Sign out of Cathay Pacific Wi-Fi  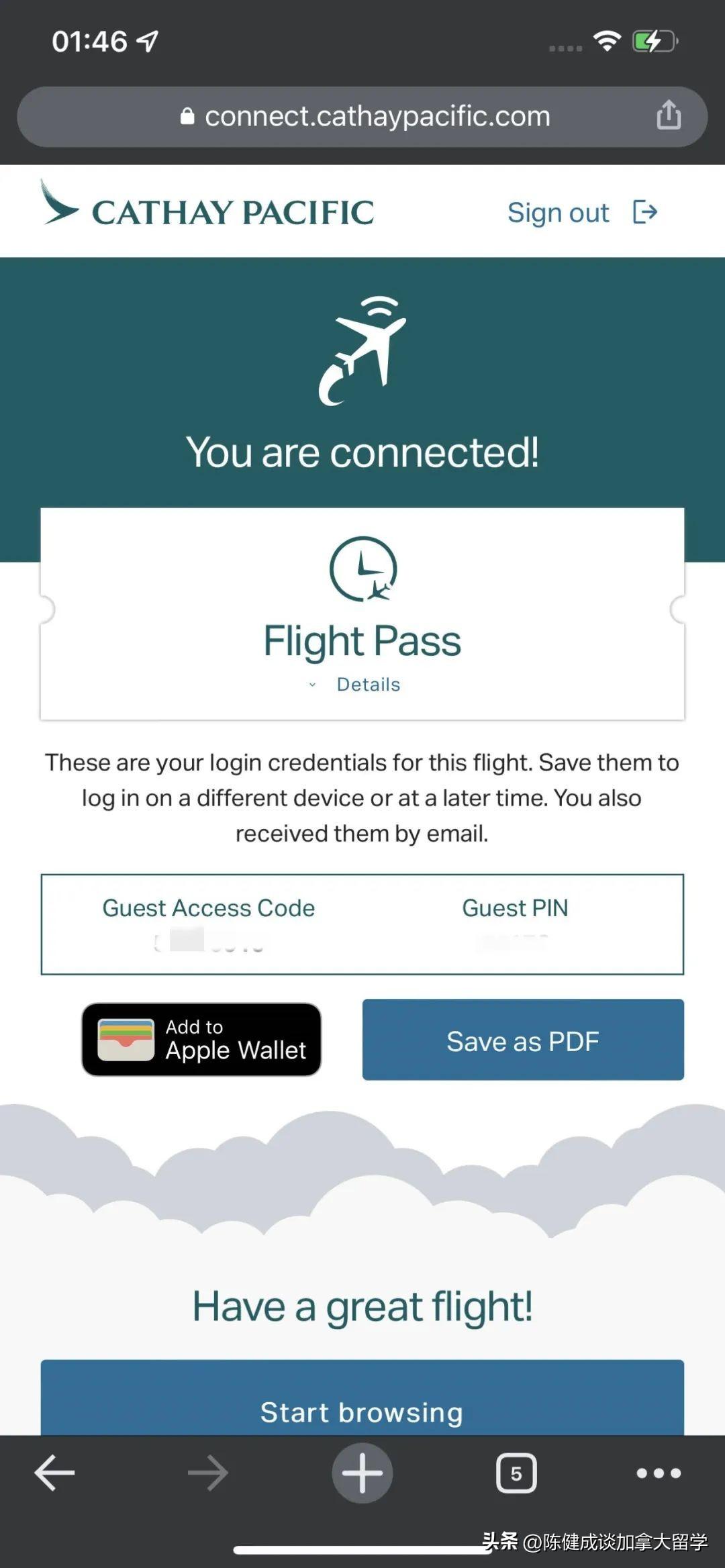click(581, 213)
